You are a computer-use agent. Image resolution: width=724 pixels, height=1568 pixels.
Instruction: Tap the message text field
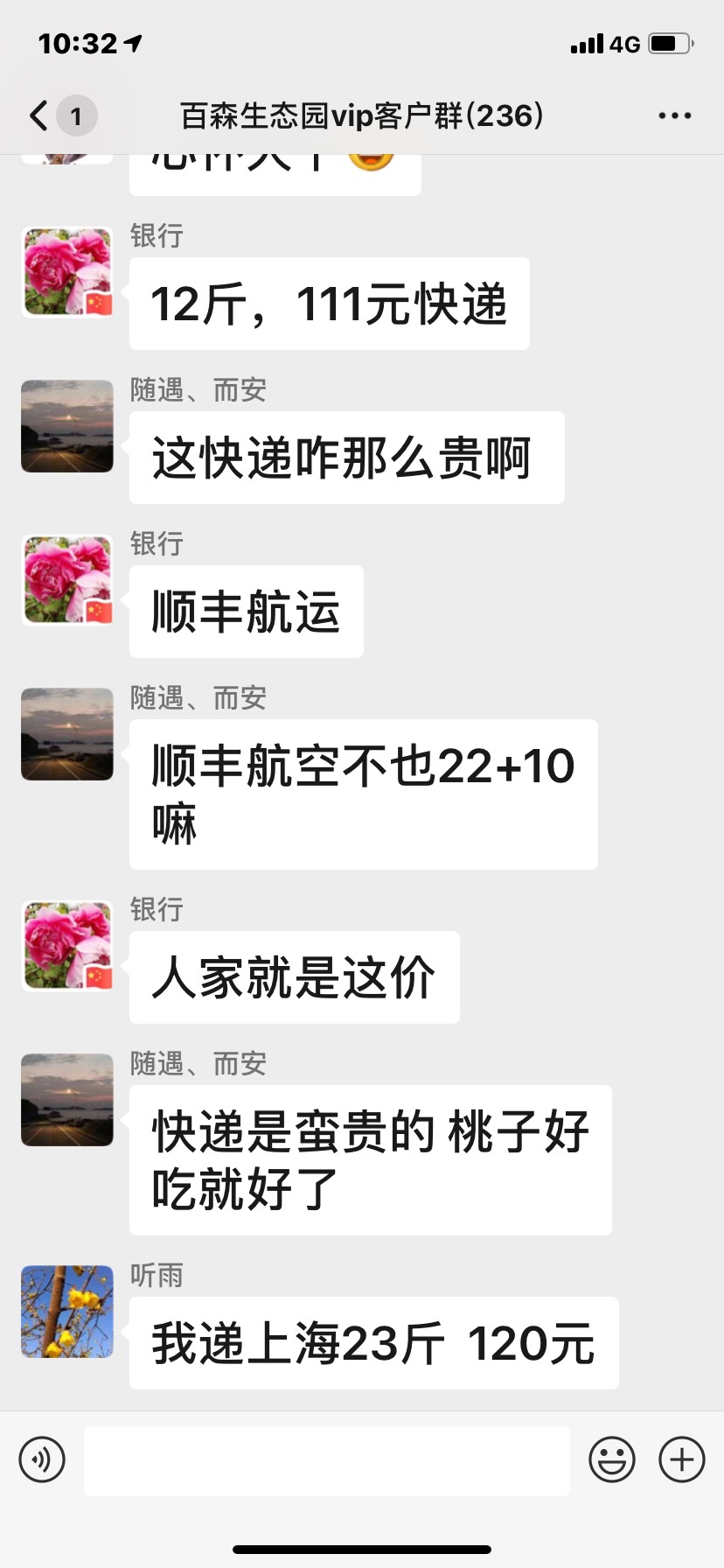point(327,1460)
